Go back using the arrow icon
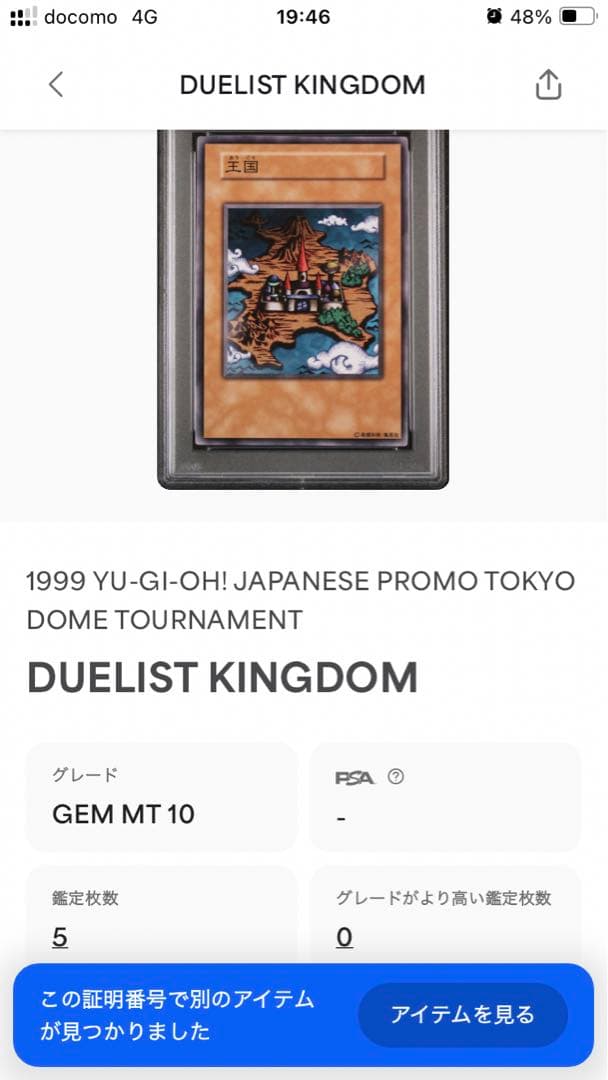 click(56, 85)
